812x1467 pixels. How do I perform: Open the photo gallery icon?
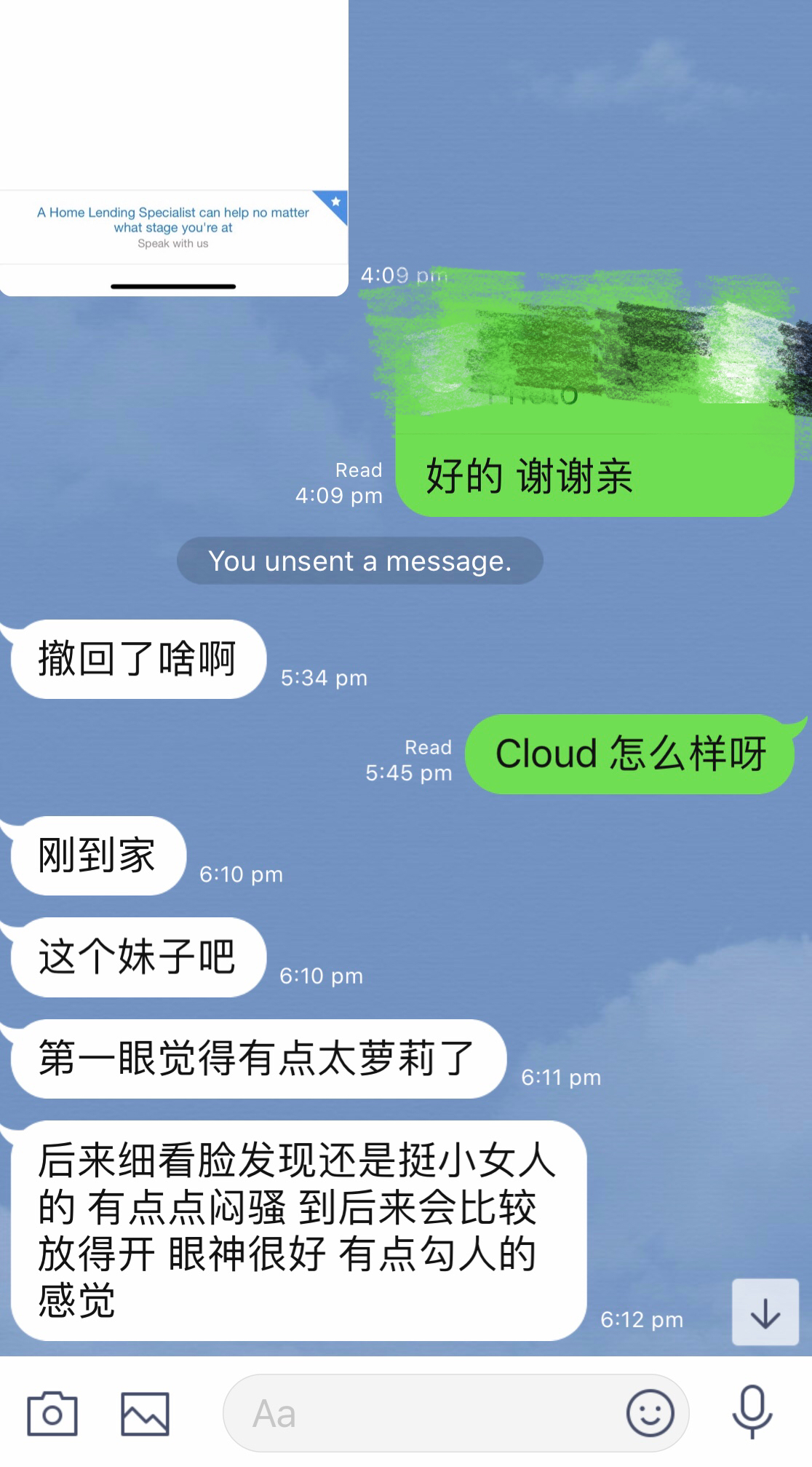(145, 1414)
